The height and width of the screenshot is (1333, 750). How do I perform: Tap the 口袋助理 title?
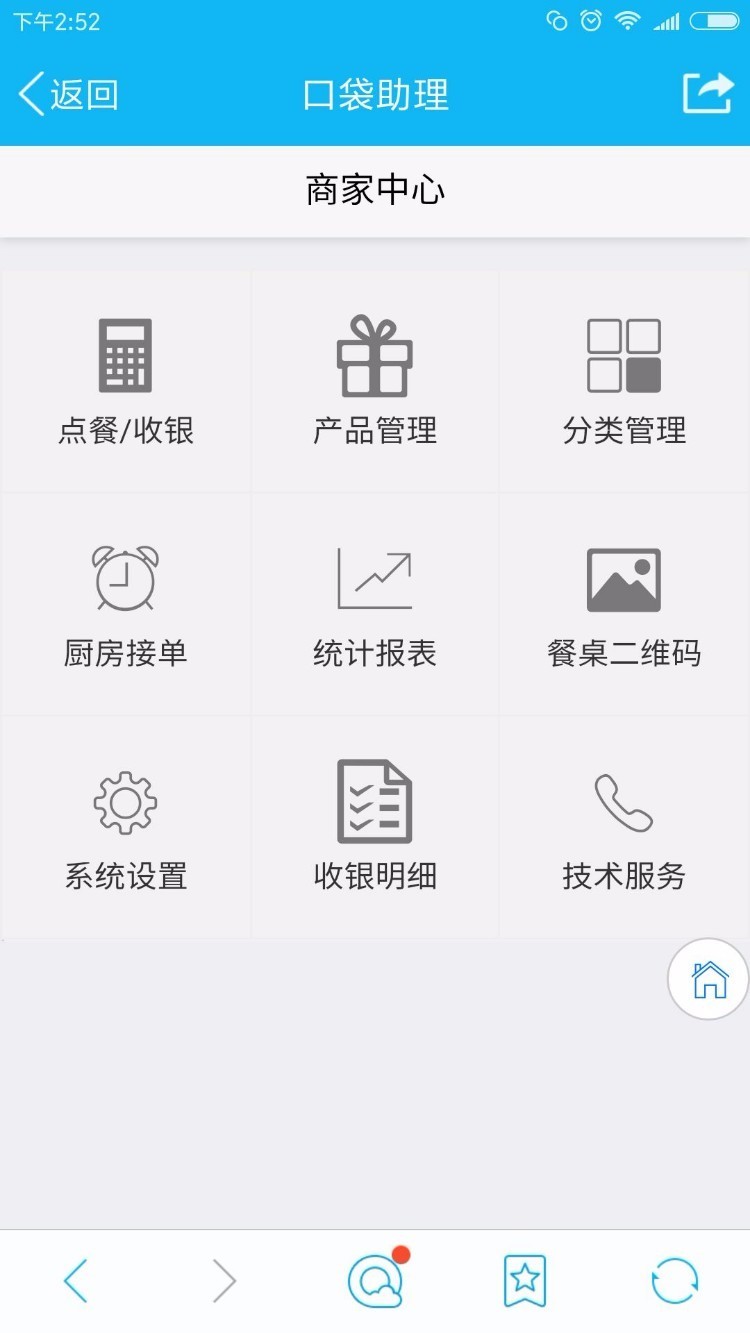point(375,93)
